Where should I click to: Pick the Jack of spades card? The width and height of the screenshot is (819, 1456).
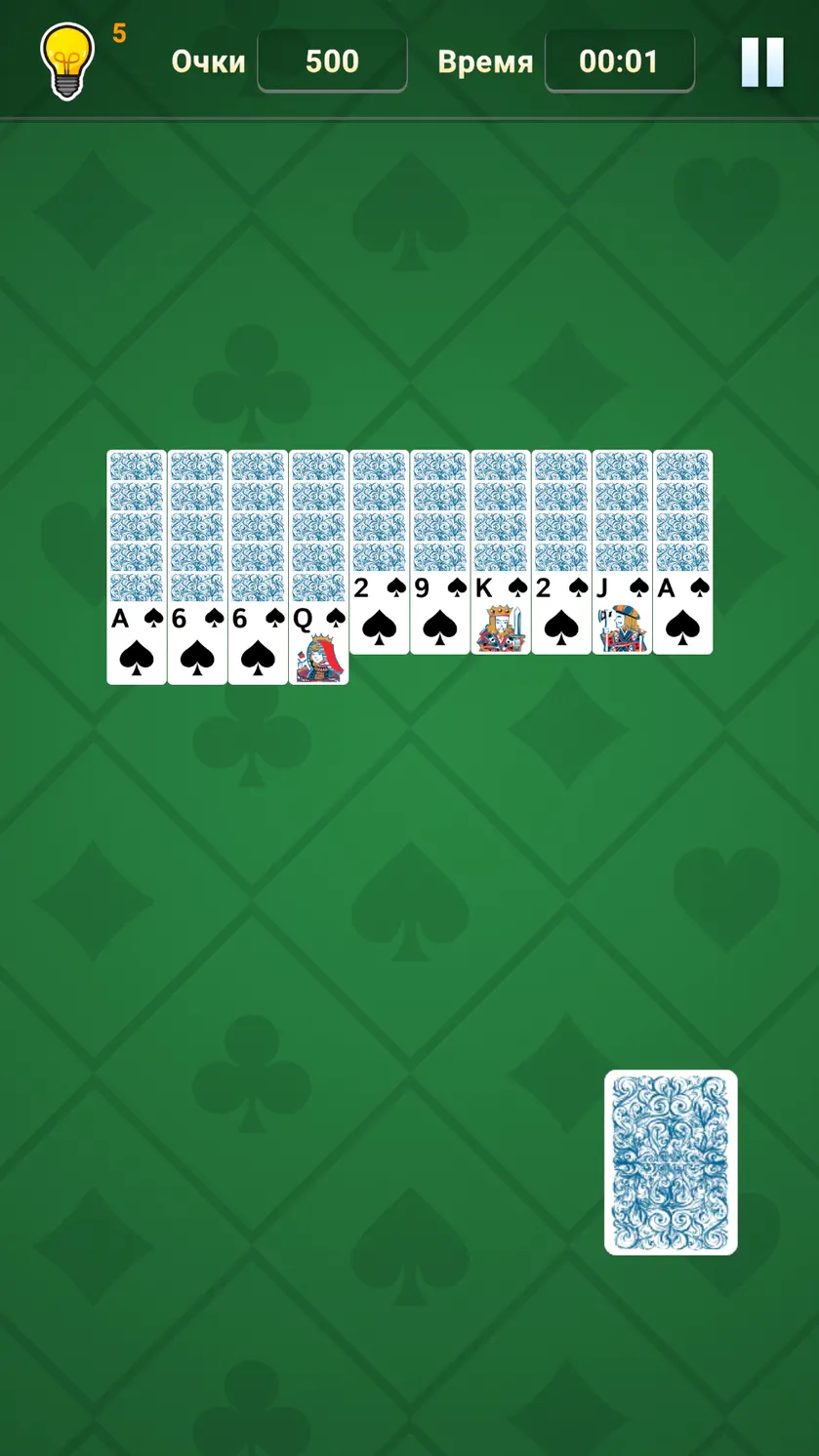(x=622, y=613)
